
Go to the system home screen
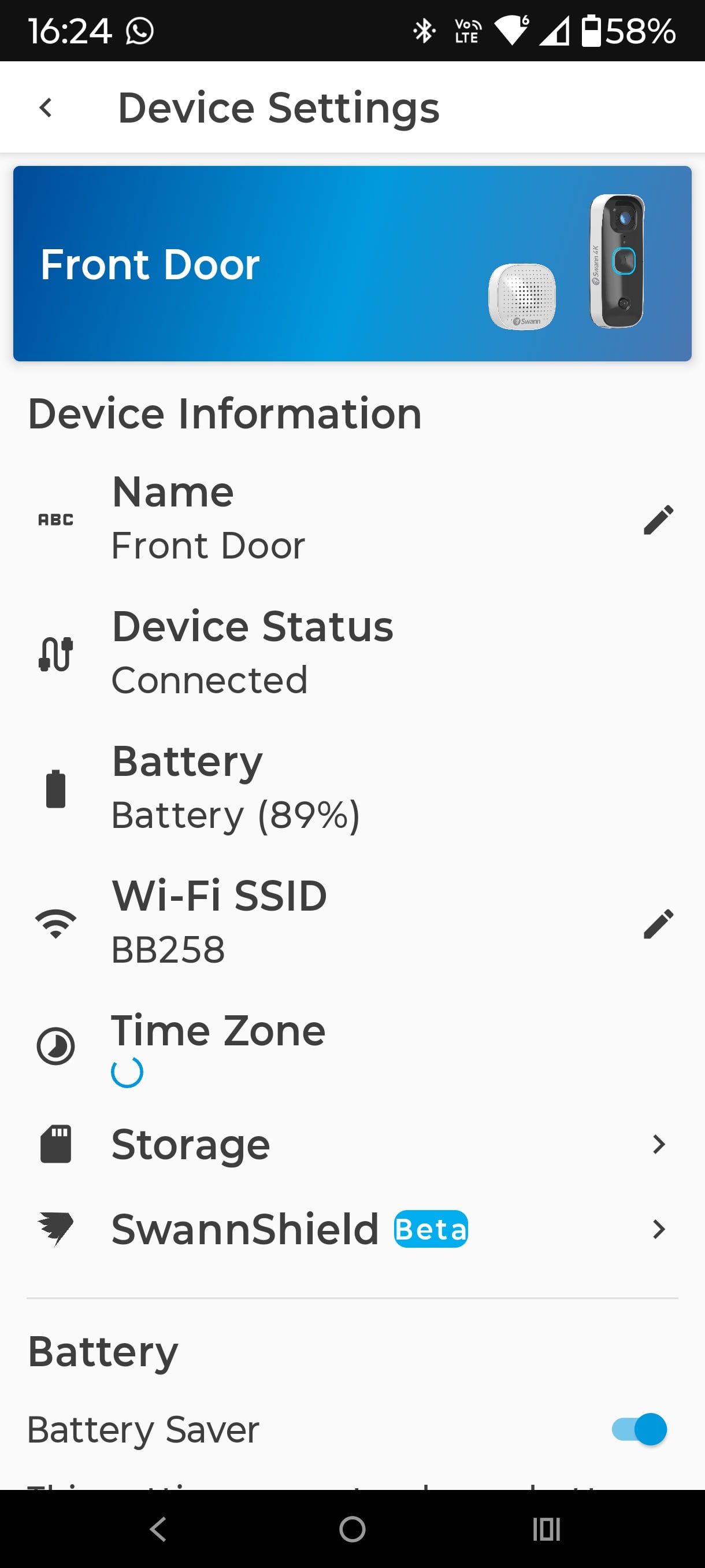click(x=352, y=1529)
